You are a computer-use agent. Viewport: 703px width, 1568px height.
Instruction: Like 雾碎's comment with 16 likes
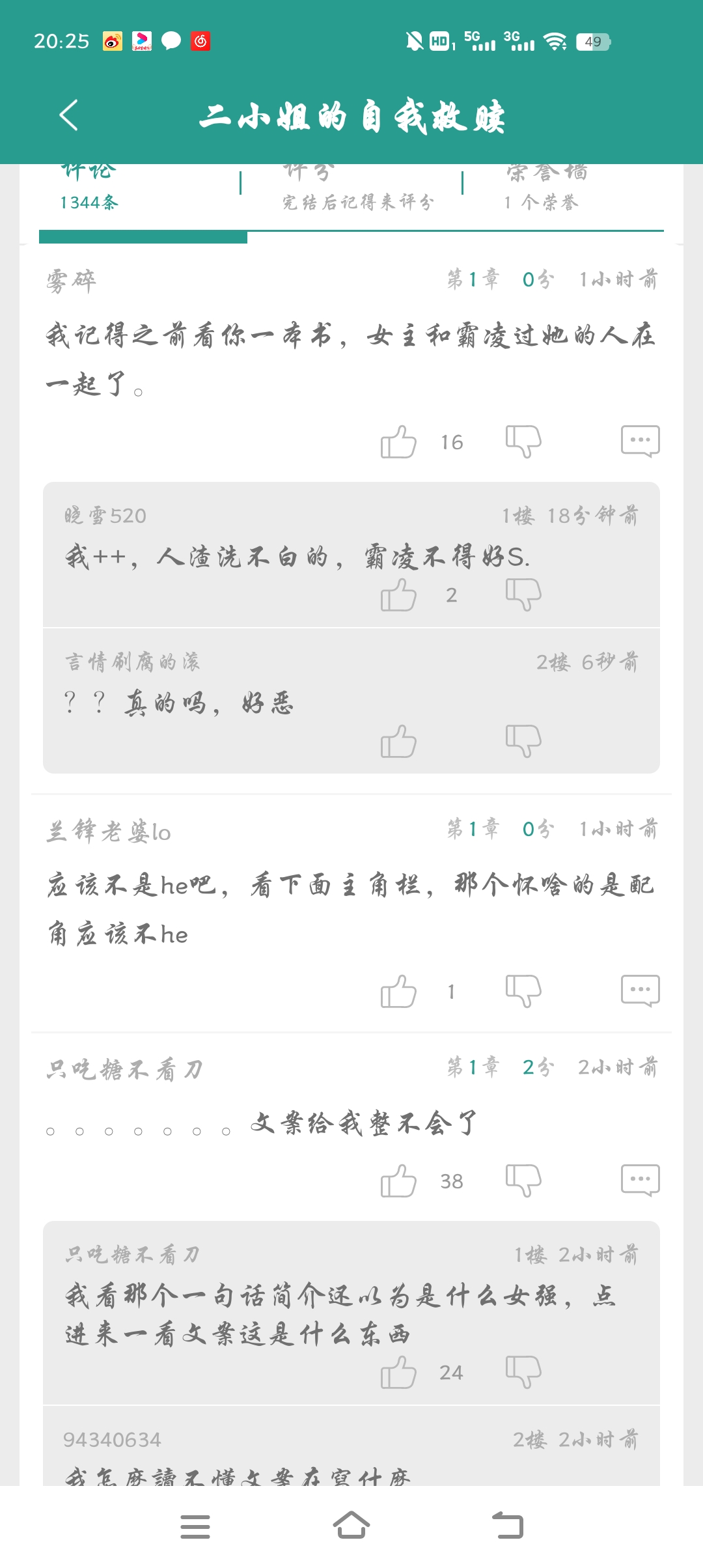tap(398, 442)
